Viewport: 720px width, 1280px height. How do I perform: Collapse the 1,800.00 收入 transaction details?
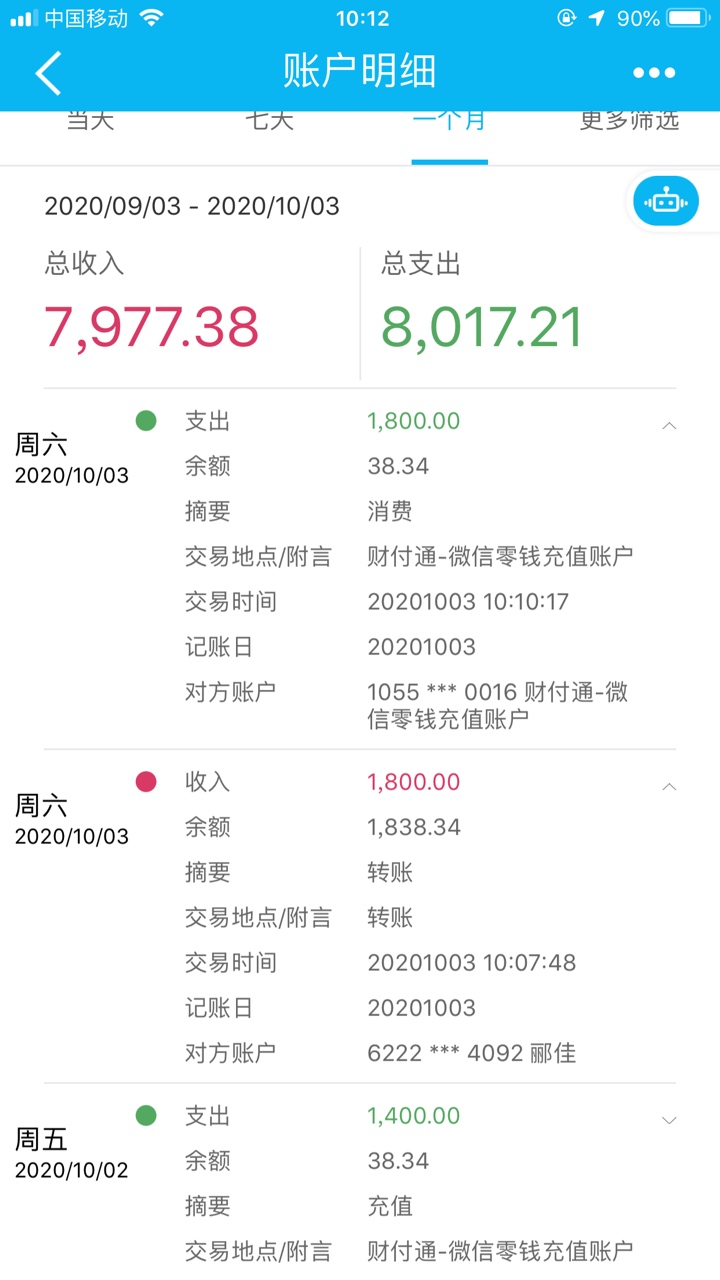tap(669, 786)
